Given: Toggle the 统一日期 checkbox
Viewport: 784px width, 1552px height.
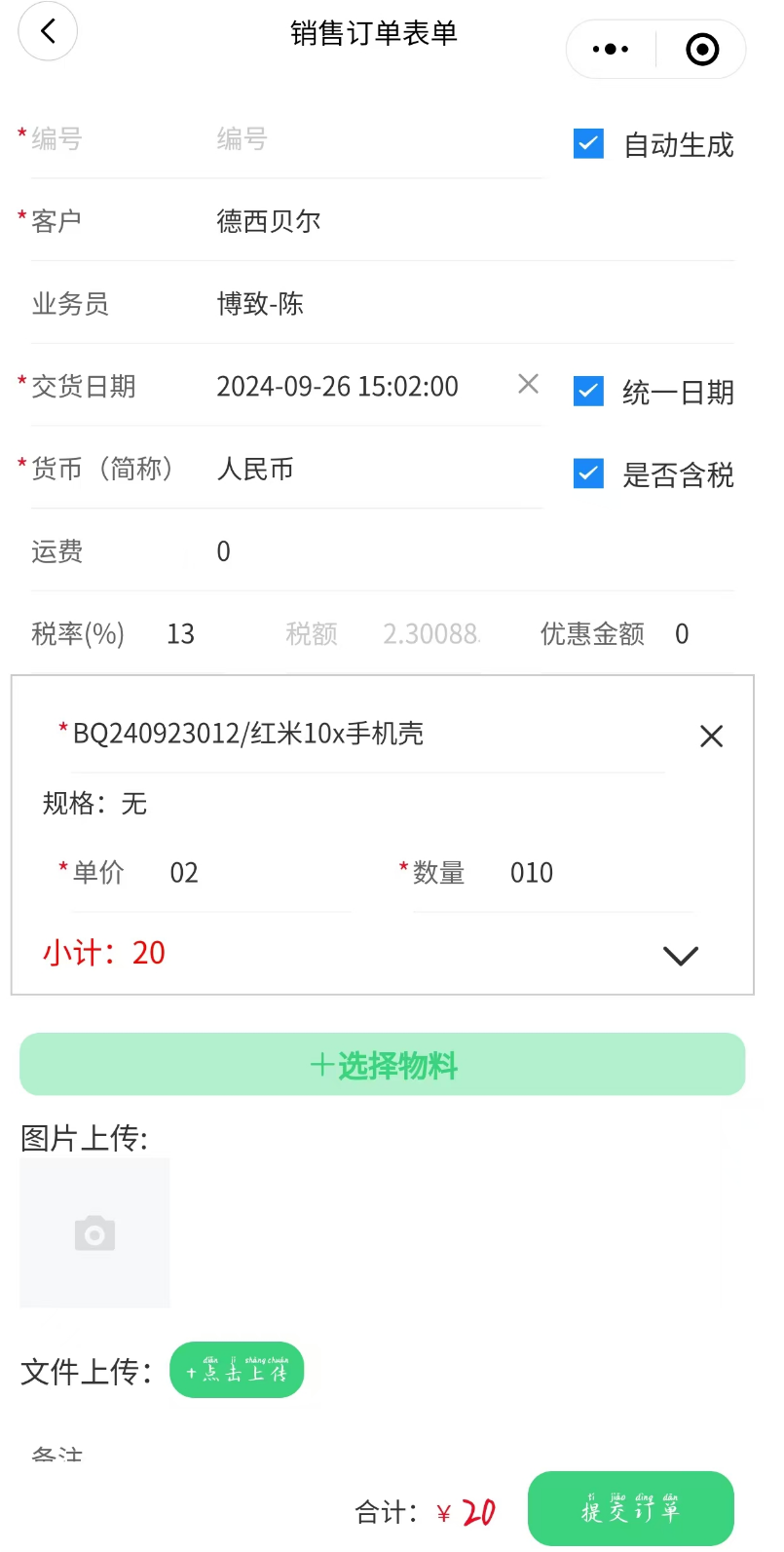Looking at the screenshot, I should (x=588, y=392).
